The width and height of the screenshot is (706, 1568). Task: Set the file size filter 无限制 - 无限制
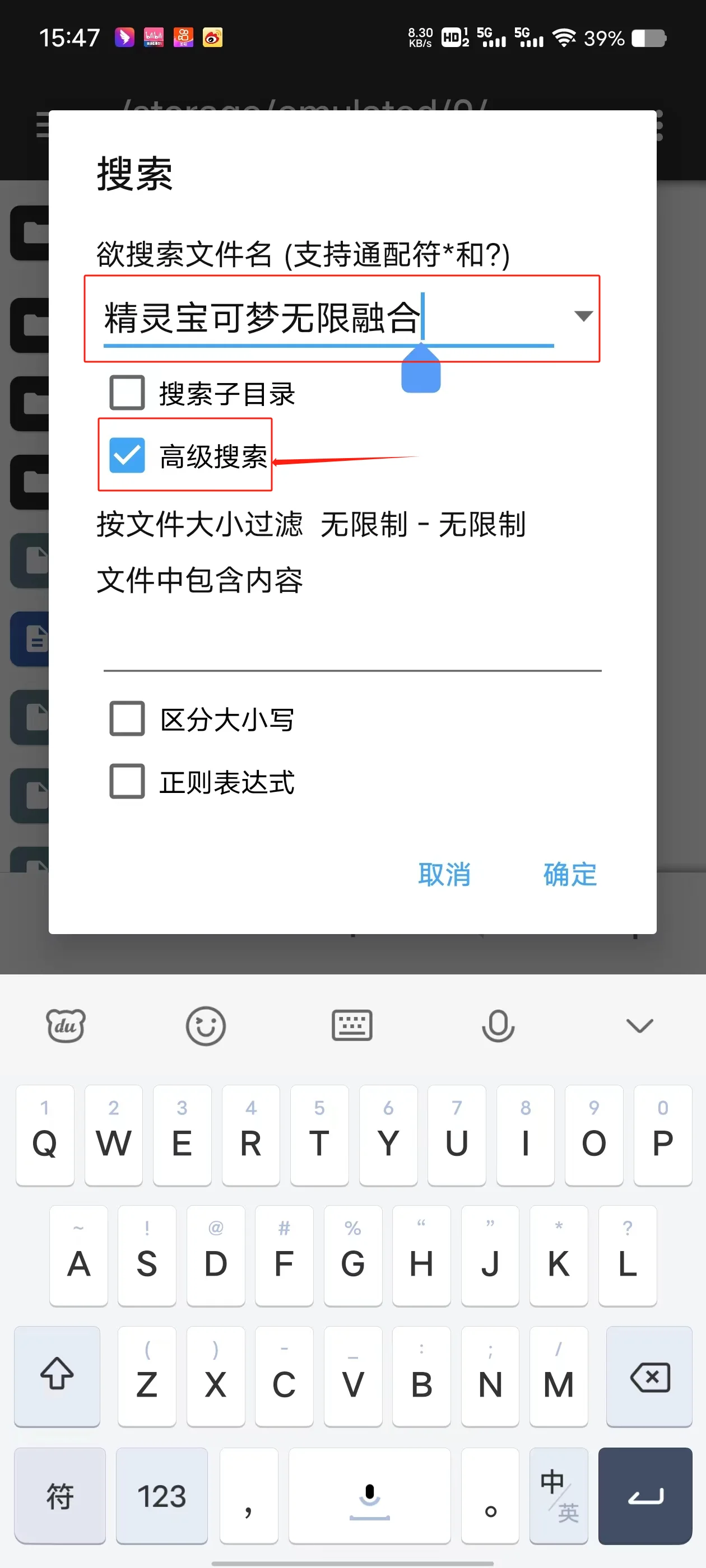pos(422,524)
